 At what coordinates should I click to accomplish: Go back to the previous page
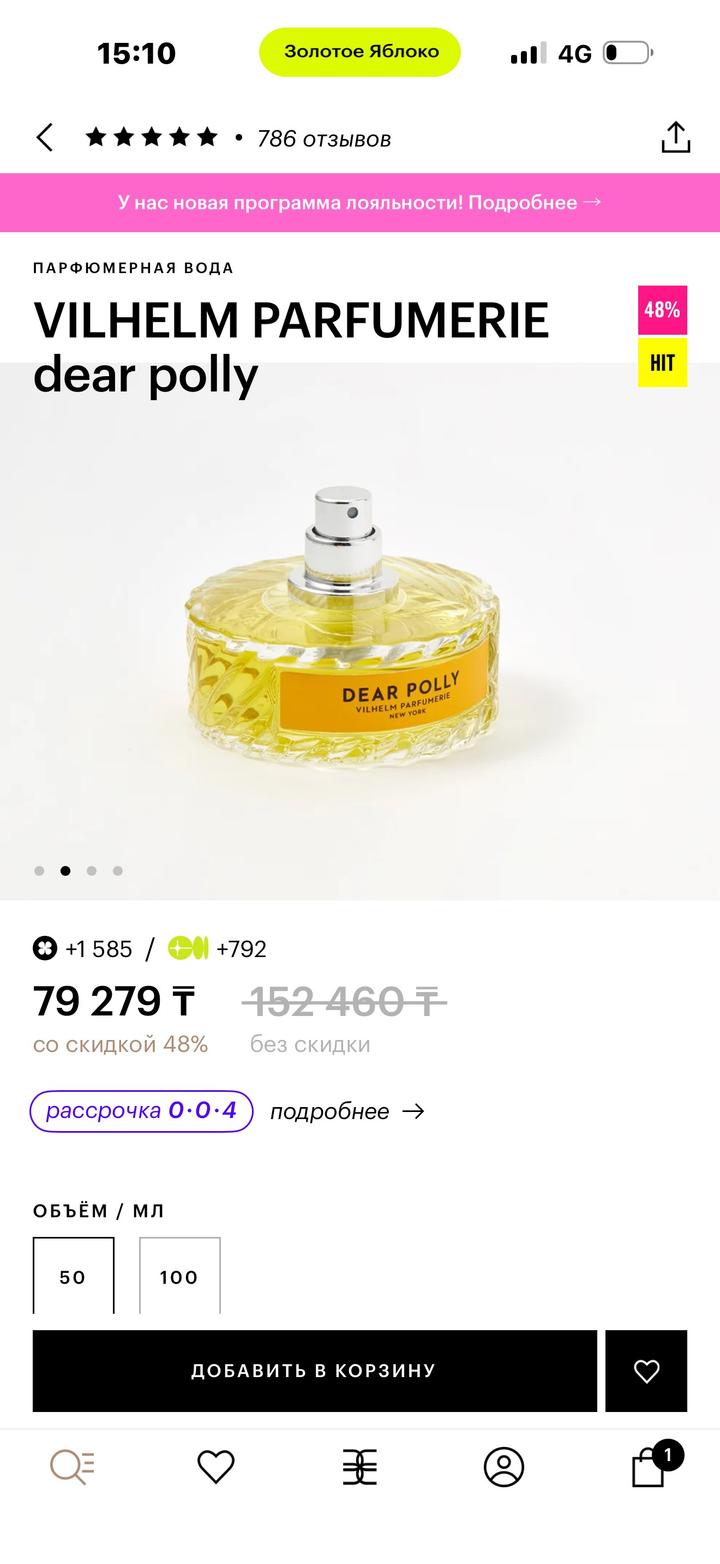(45, 138)
